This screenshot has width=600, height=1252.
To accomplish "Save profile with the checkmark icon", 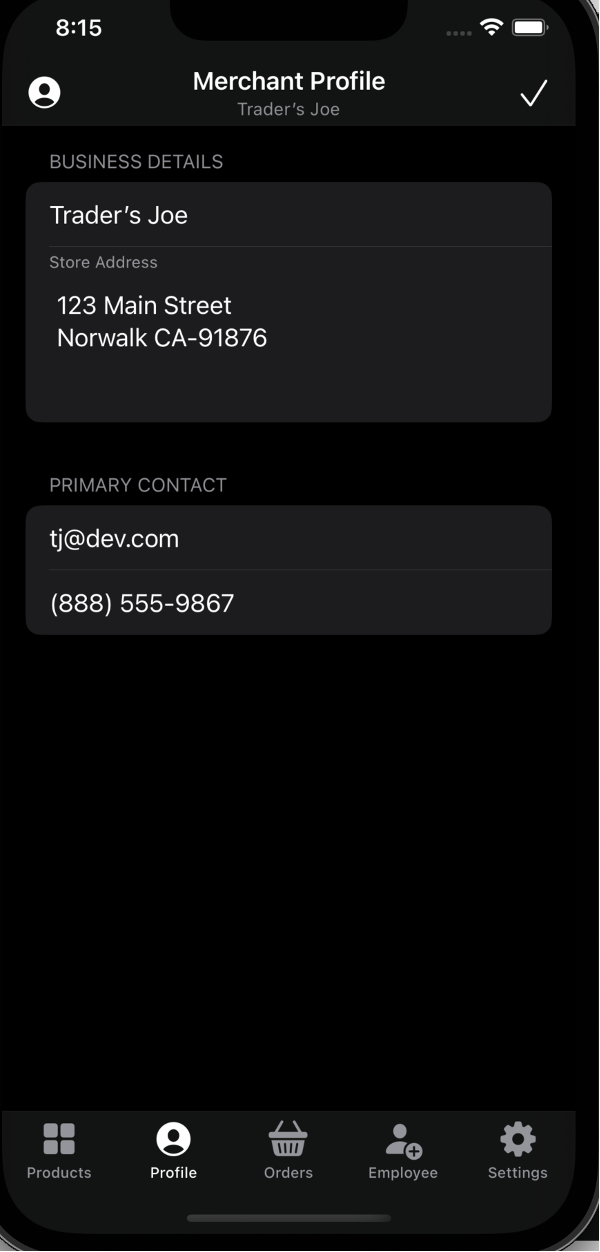I will click(x=534, y=94).
